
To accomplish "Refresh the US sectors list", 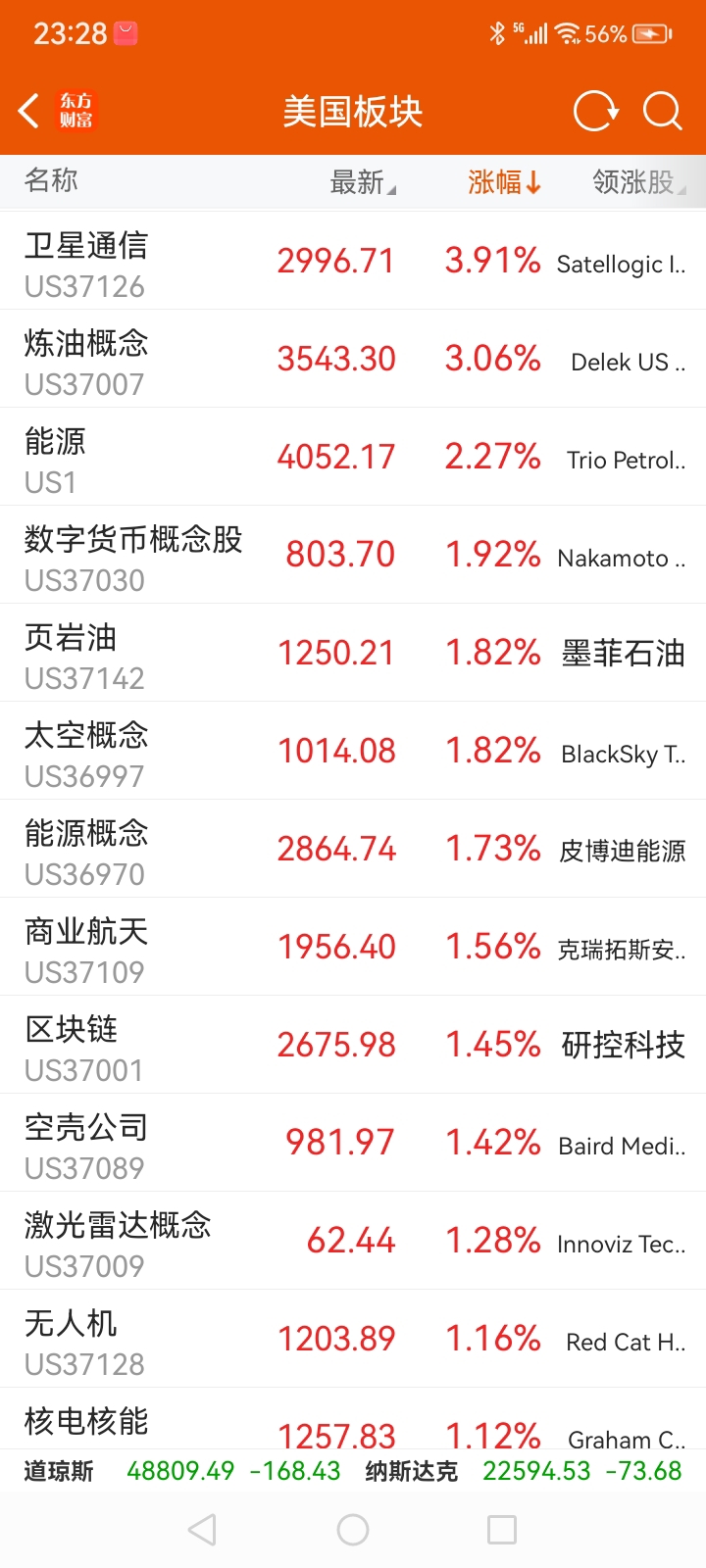I will click(x=595, y=111).
